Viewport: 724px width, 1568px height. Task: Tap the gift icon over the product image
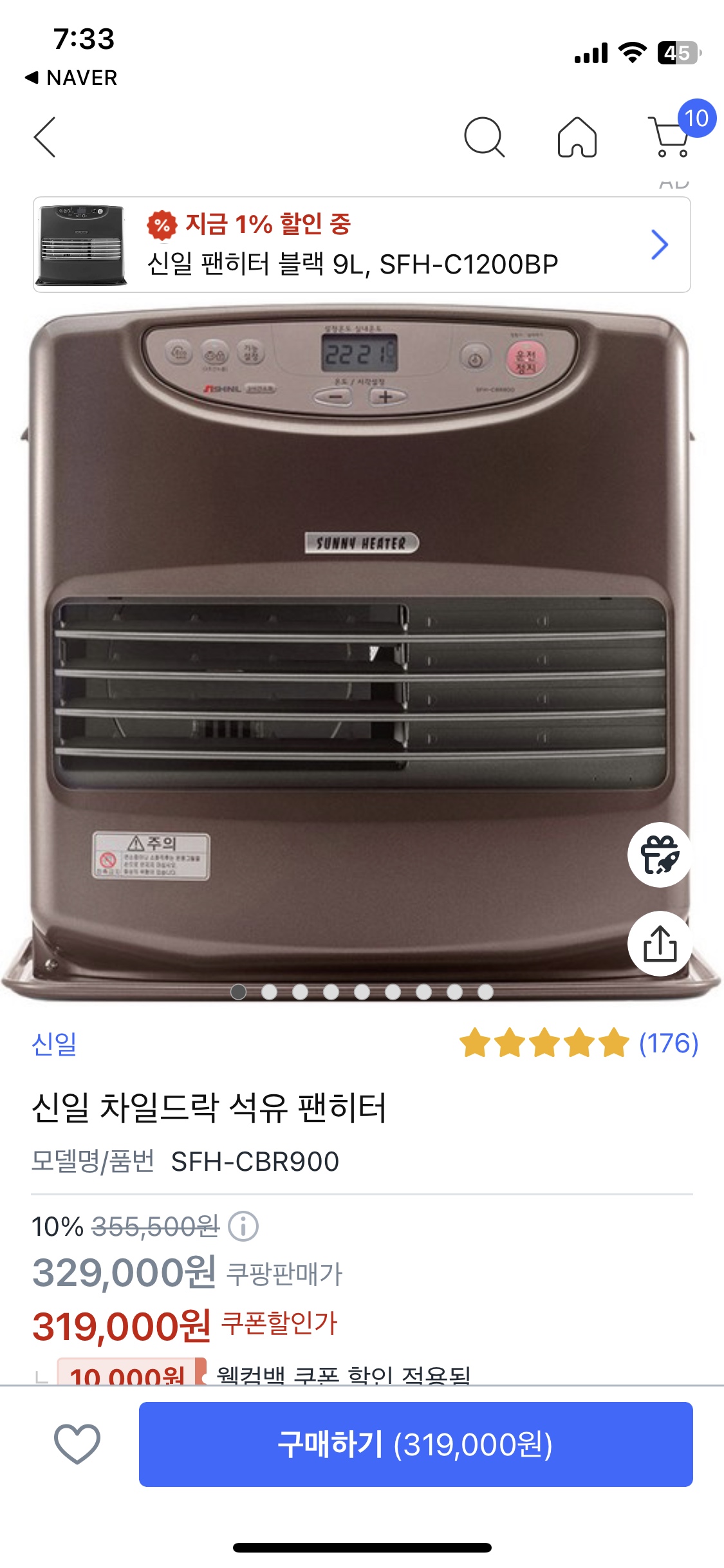[660, 855]
